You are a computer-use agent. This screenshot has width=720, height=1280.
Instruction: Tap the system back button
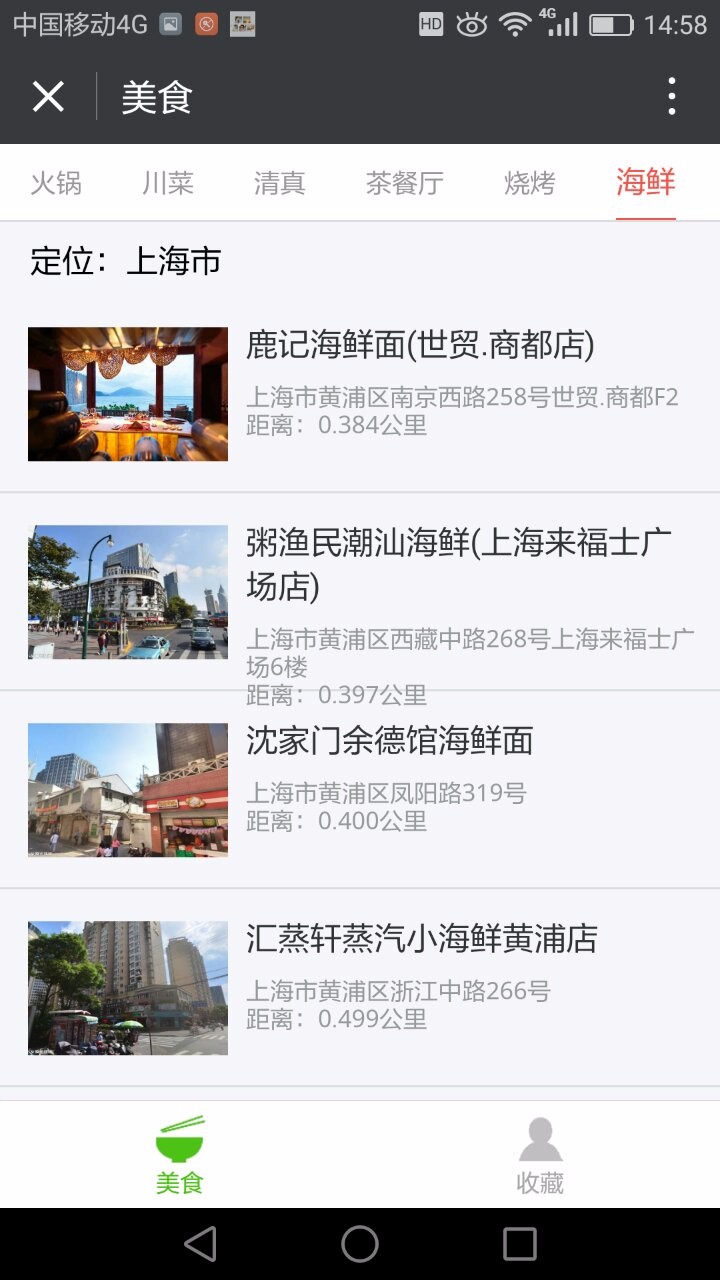point(200,1244)
